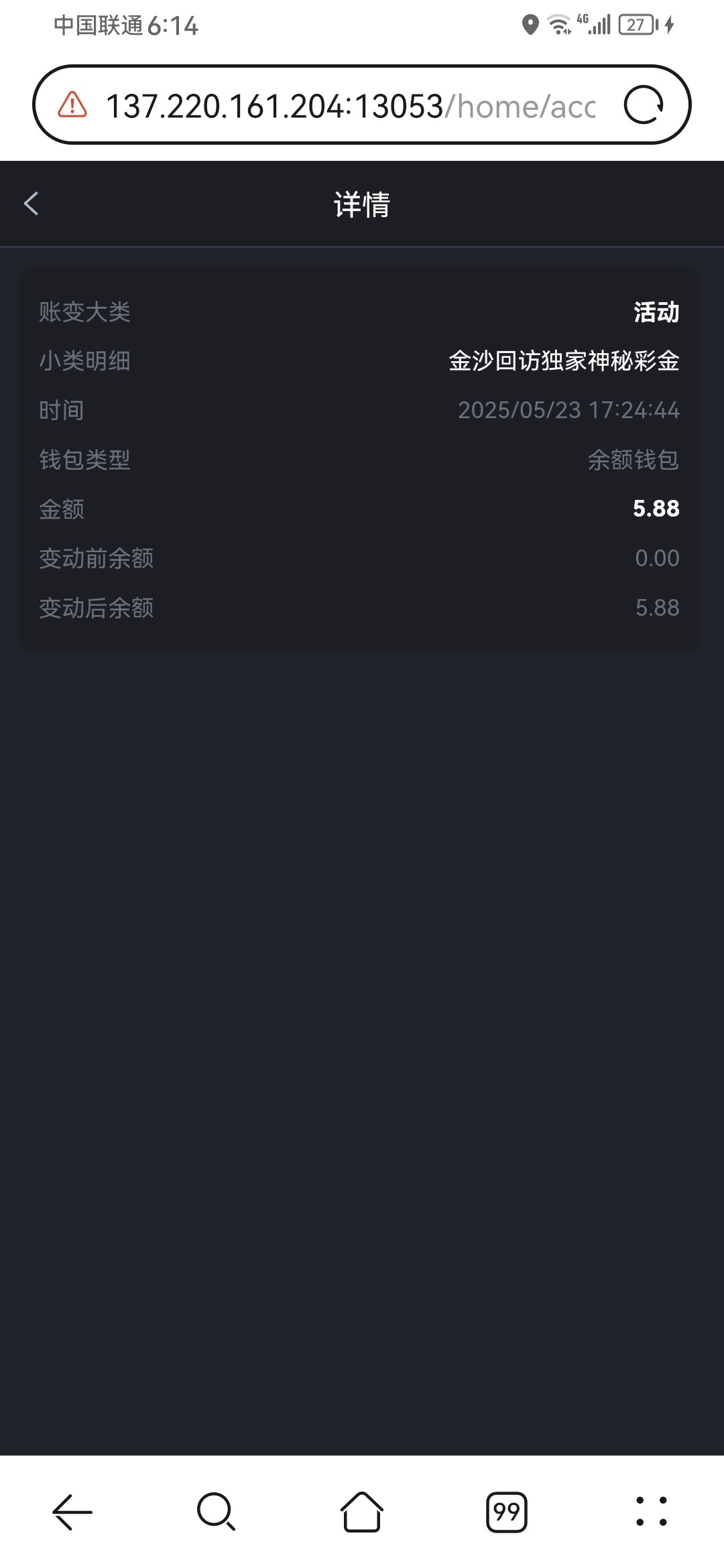Tap the URL address bar
The height and width of the screenshot is (1568, 724).
[349, 105]
